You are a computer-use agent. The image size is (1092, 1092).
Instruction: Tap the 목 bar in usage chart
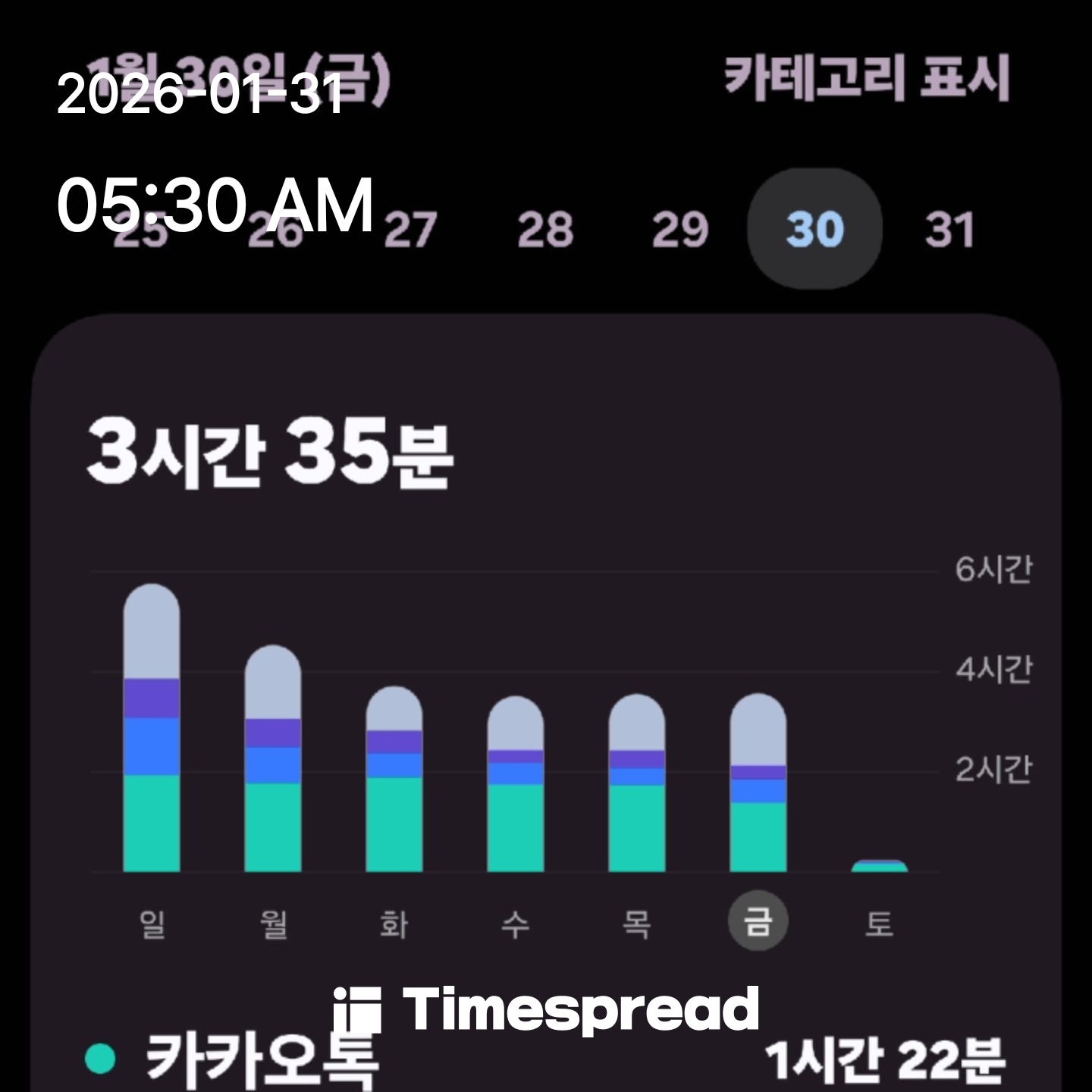coord(637,785)
